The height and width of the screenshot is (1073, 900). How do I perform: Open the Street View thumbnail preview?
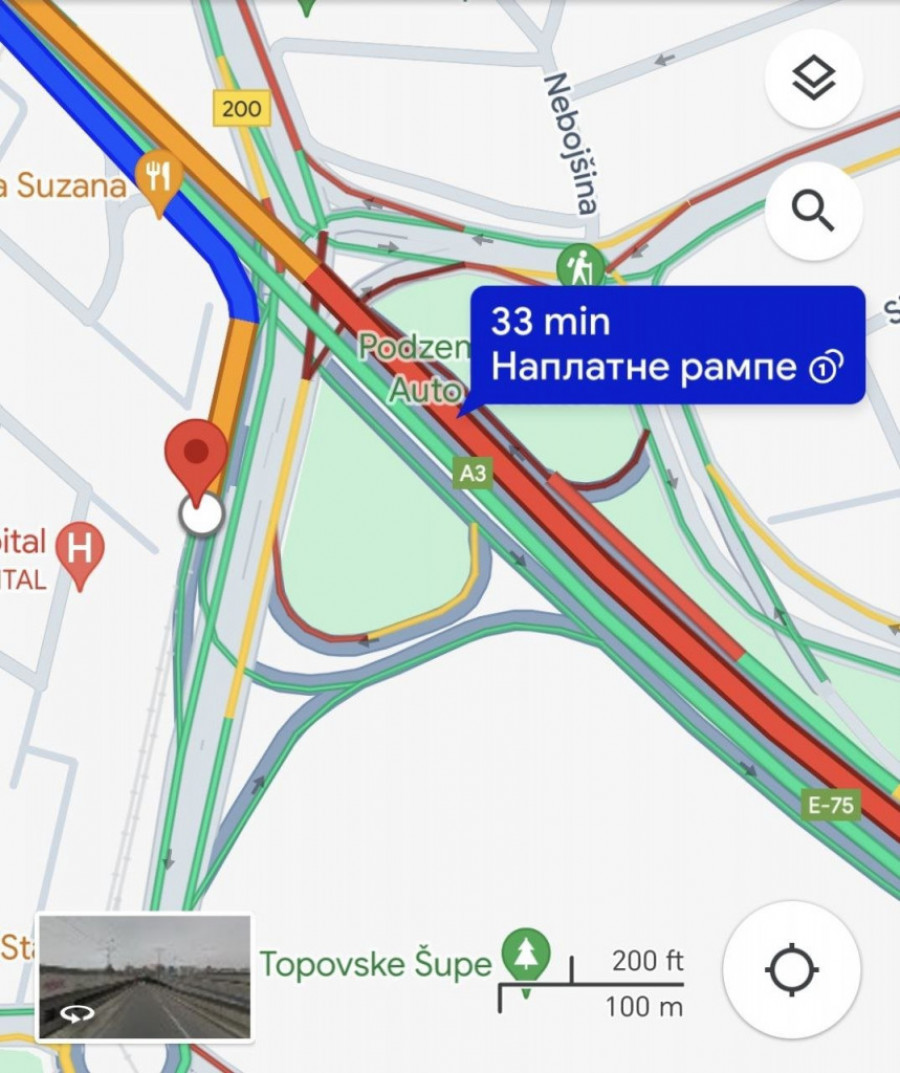click(145, 977)
